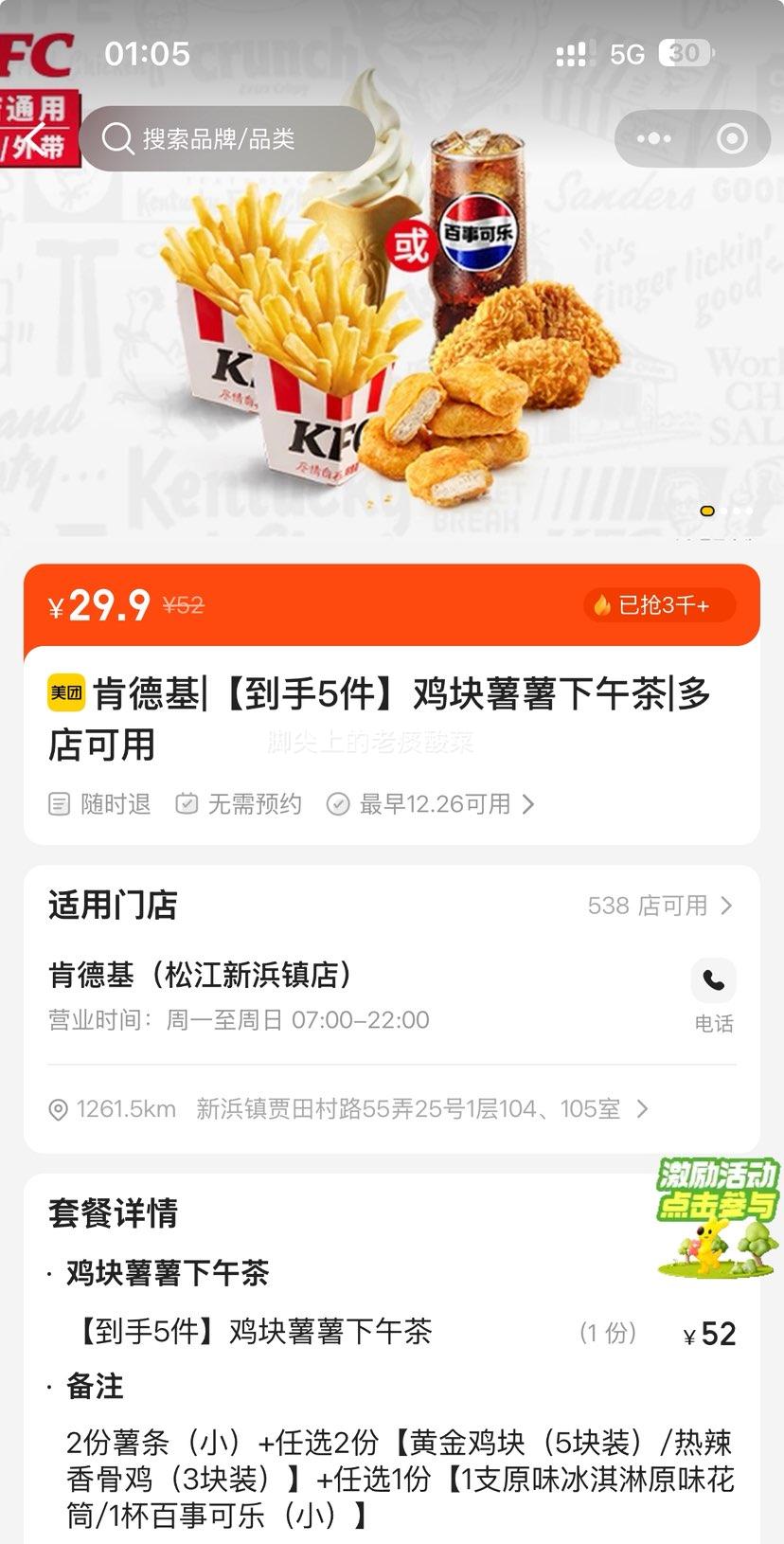Select the active carousel indicator dot
Viewport: 784px width, 1544px height.
point(705,511)
